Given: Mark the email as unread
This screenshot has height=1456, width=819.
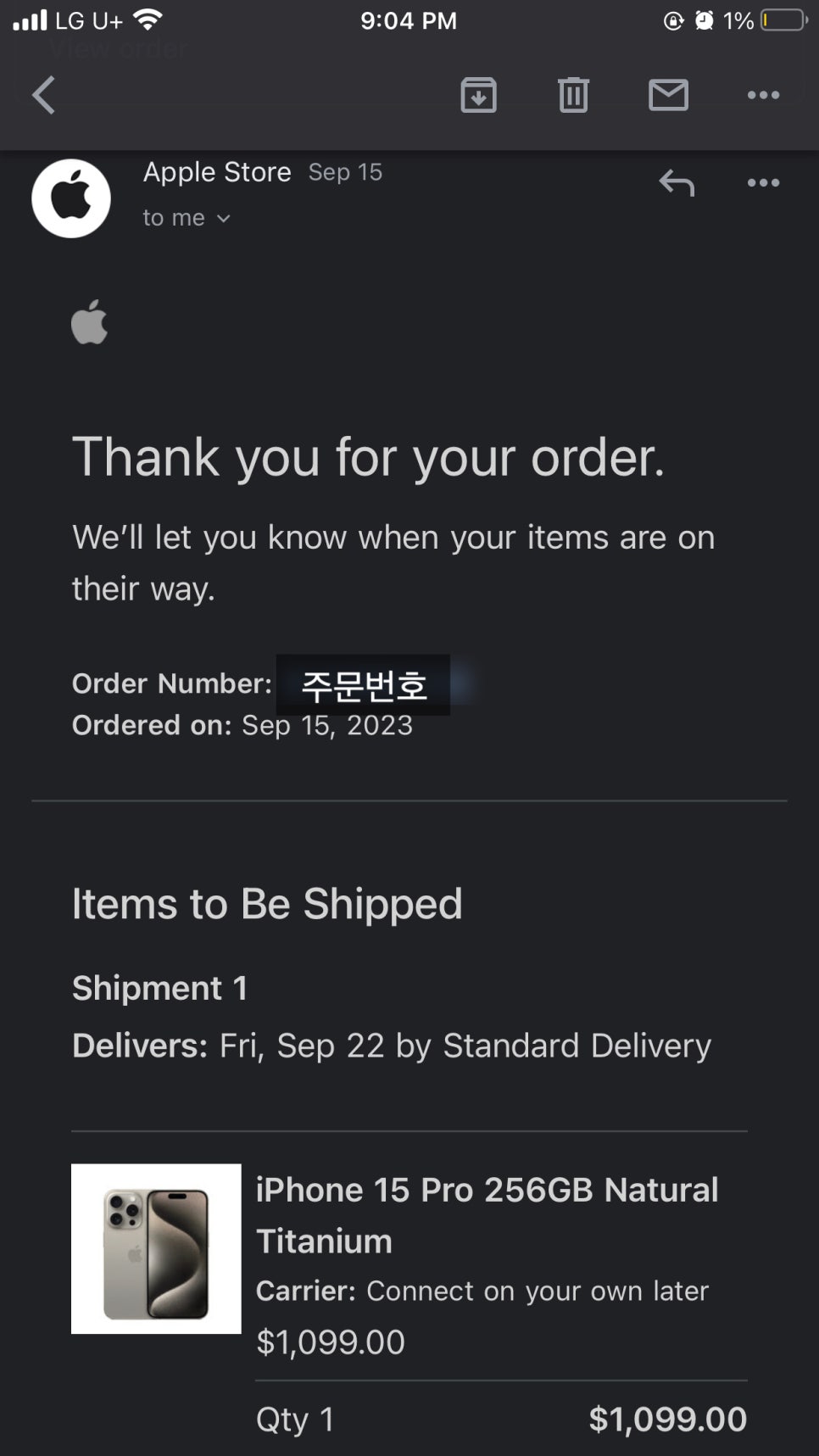Looking at the screenshot, I should [x=669, y=95].
